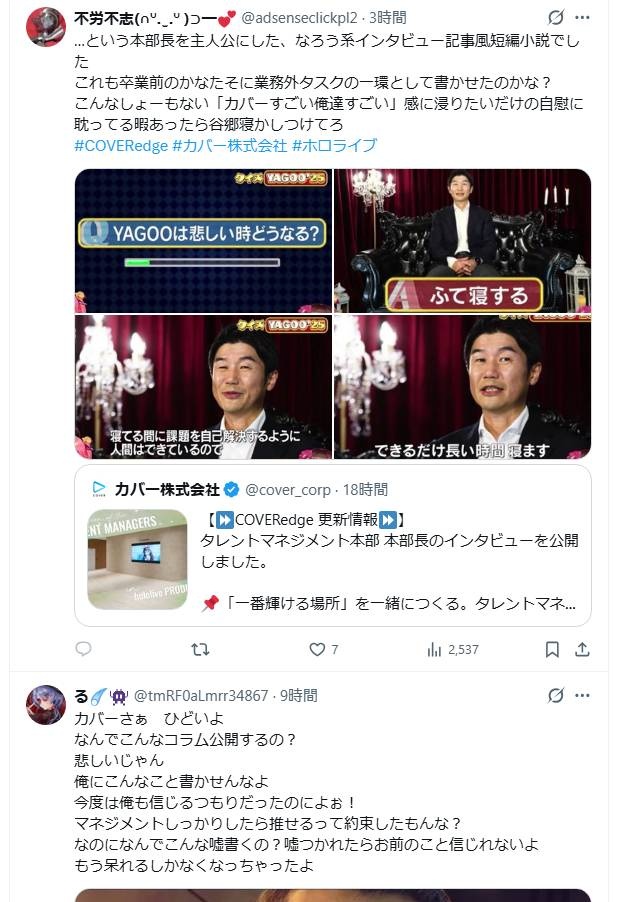Viewport: 623px width, 902px height.
Task: Open the overflow menu on @tmRF0aLmrr34867's post
Action: point(583,696)
